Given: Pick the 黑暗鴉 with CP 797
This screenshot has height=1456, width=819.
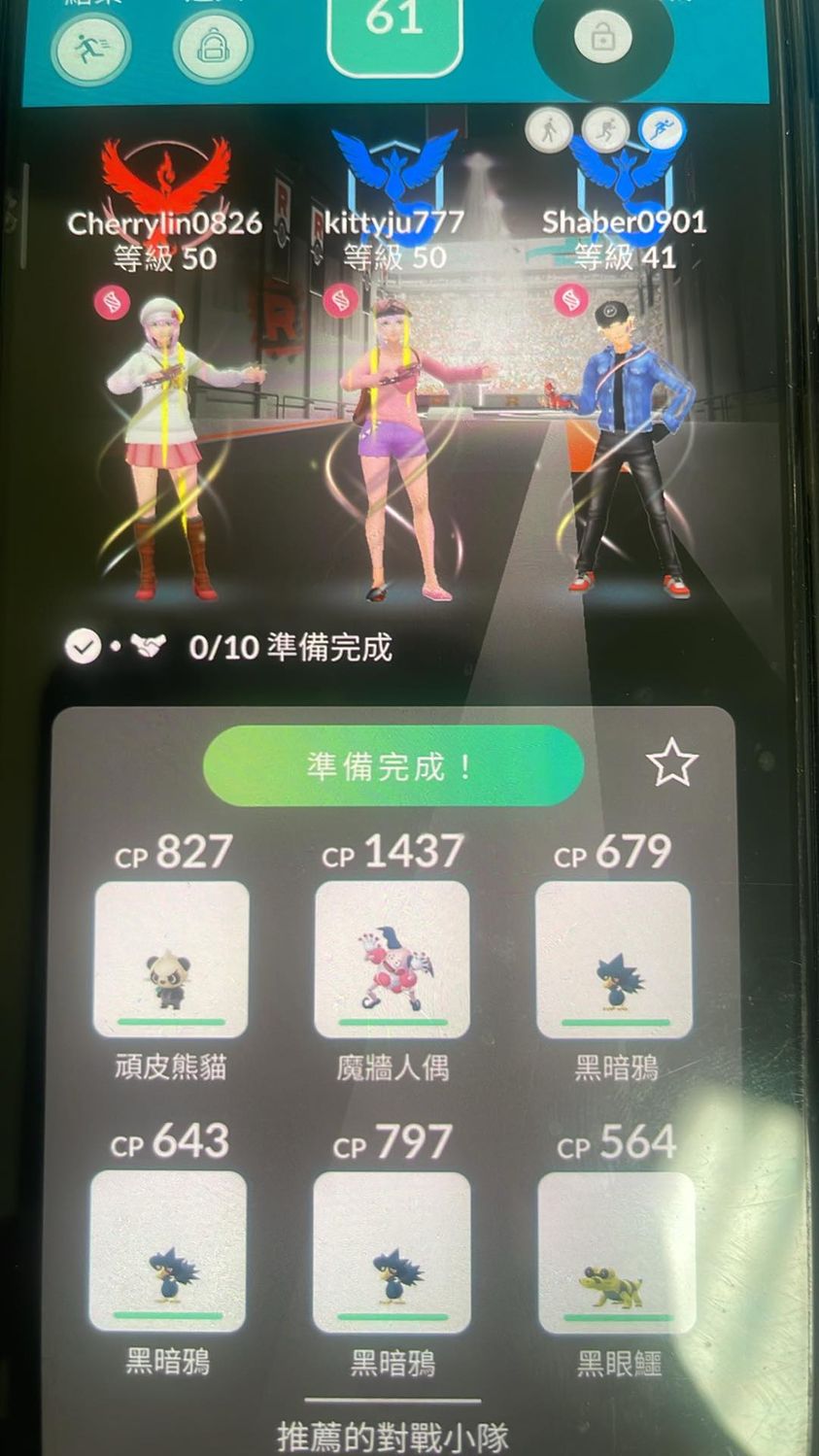Looking at the screenshot, I should pyautogui.click(x=392, y=1251).
